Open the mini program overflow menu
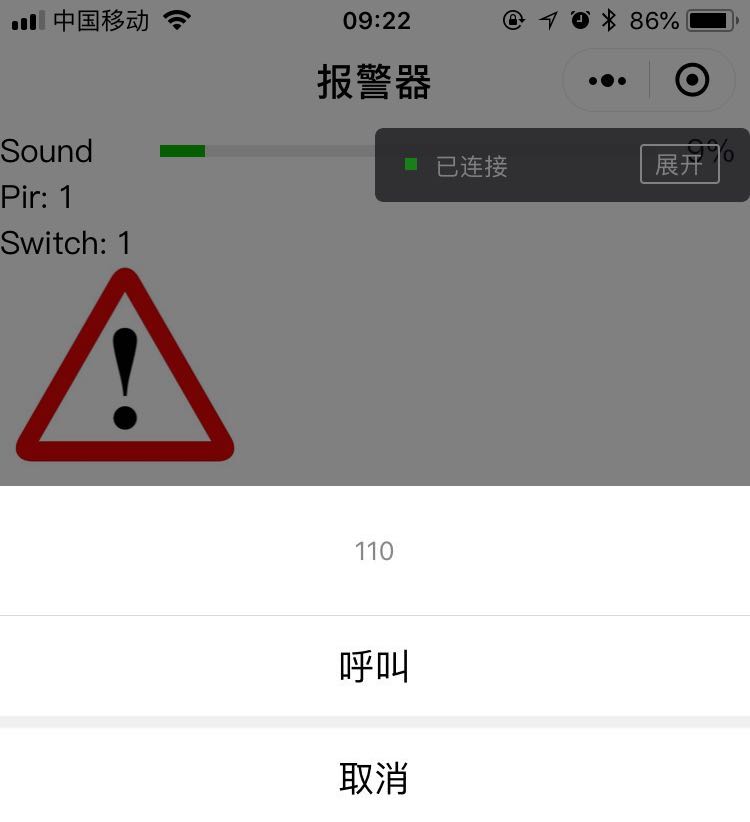This screenshot has width=750, height=822. [x=607, y=81]
